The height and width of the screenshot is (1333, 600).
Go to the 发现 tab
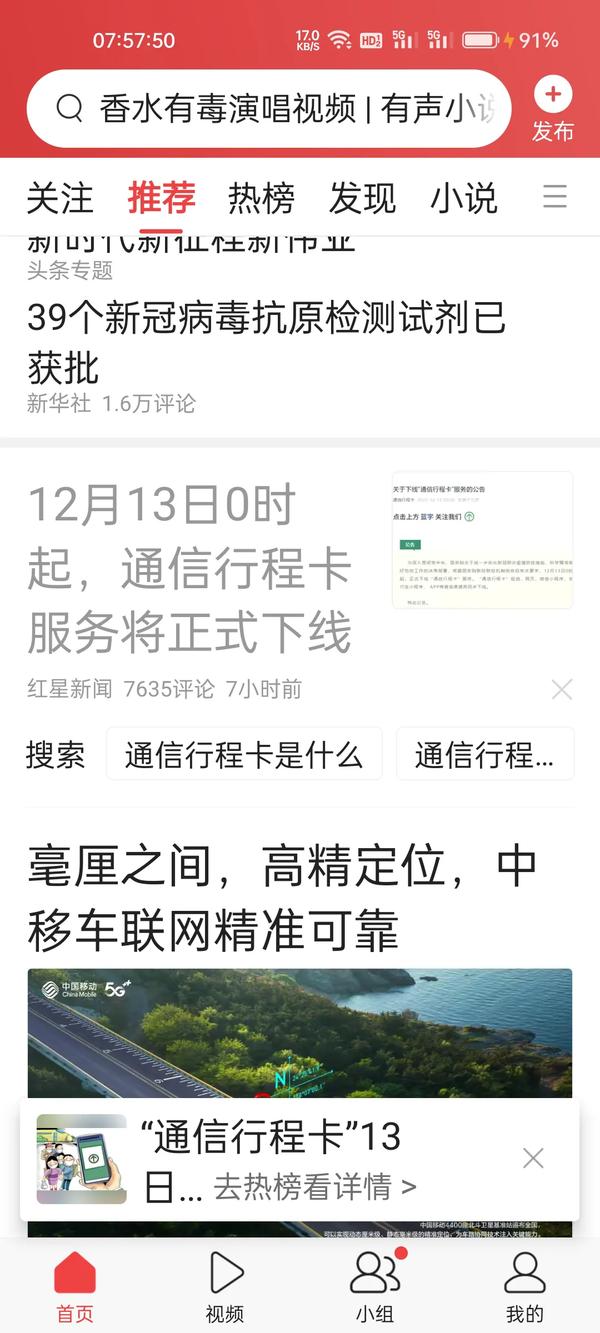(x=362, y=198)
